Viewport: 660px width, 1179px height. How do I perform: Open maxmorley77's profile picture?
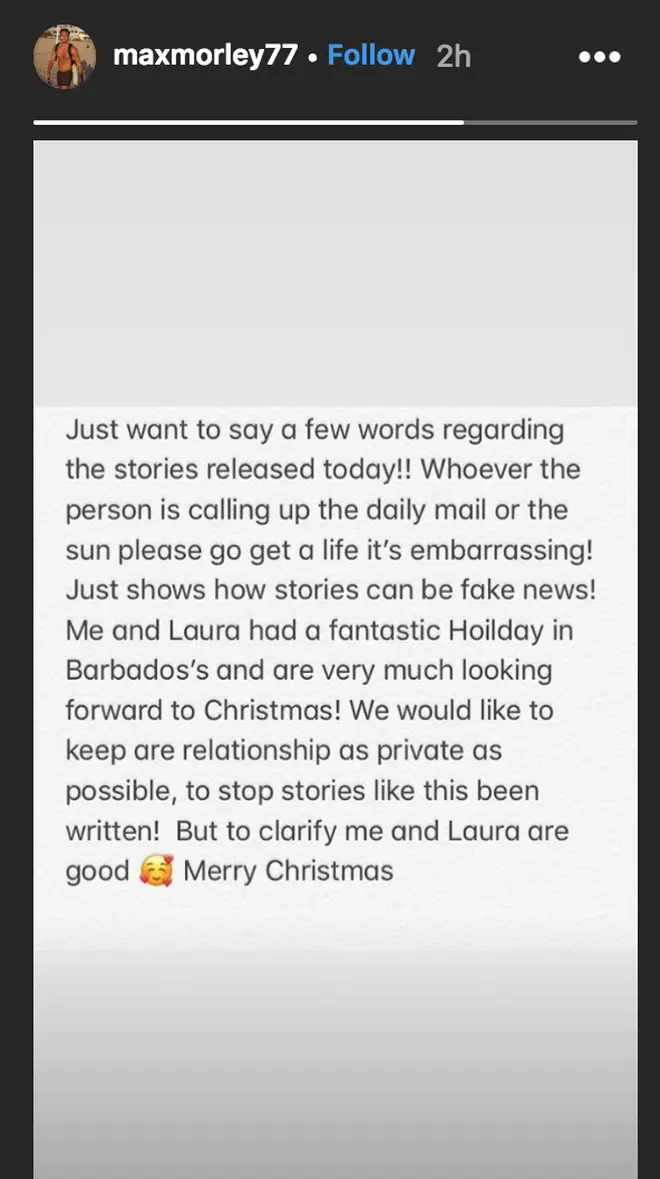pyautogui.click(x=65, y=56)
